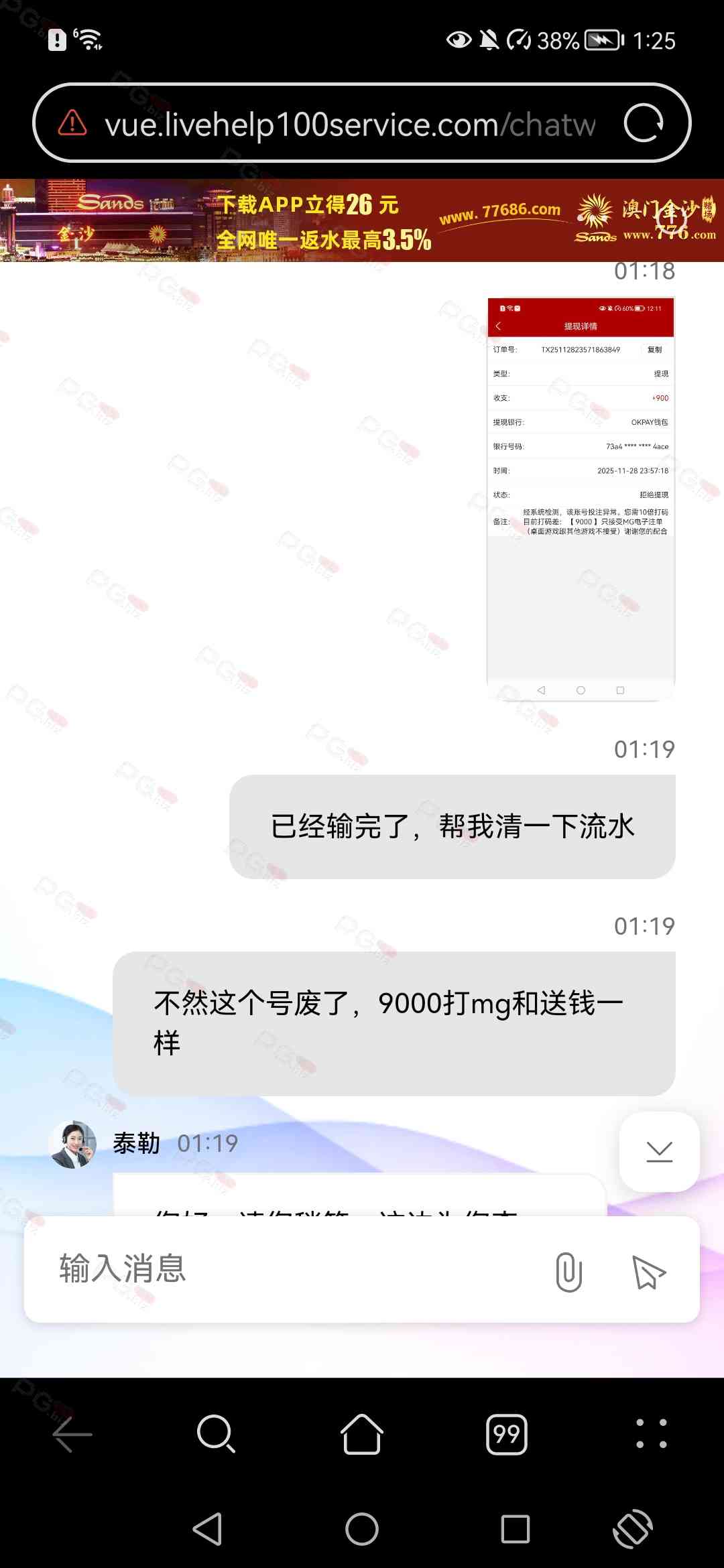
Task: Jump to latest message with down arrow
Action: click(x=659, y=1152)
